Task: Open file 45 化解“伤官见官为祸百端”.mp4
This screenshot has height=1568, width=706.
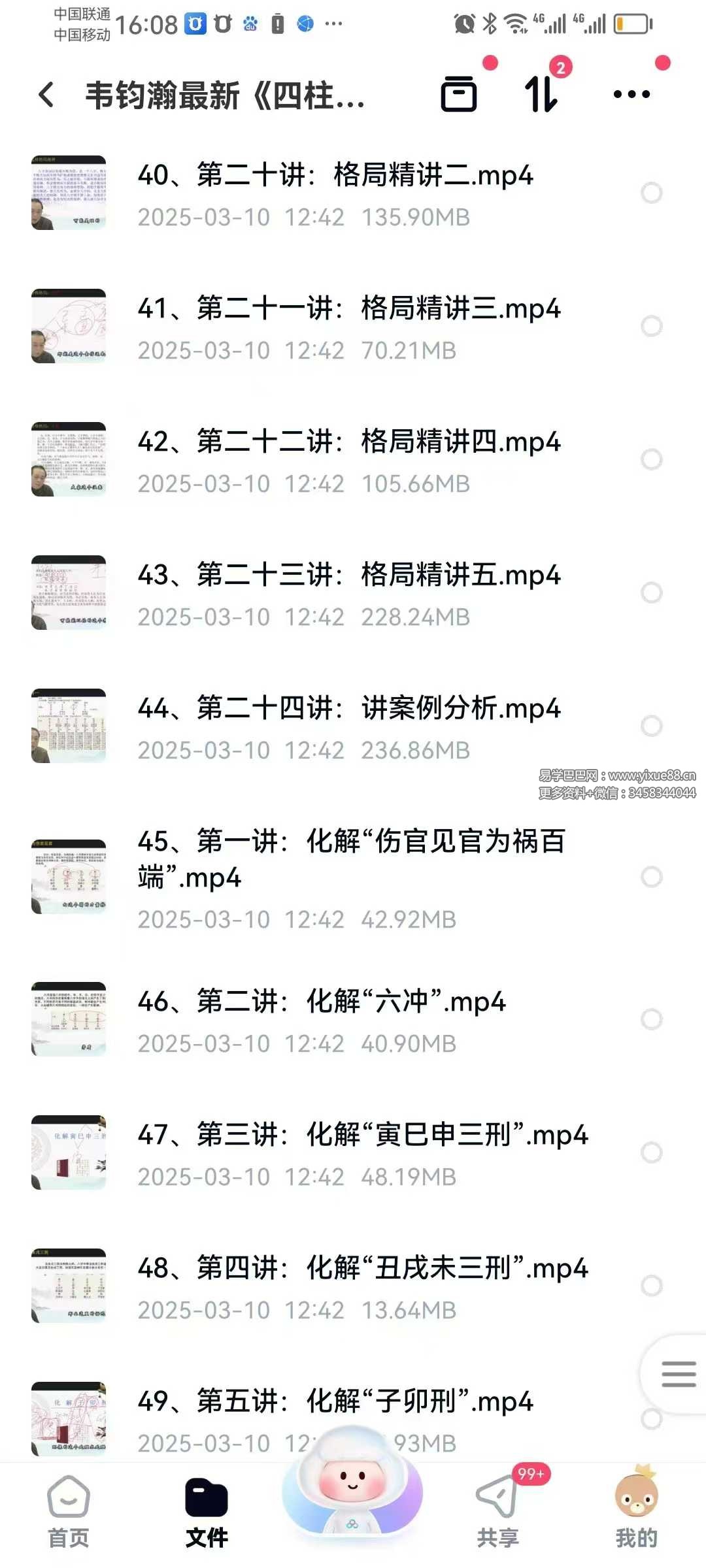Action: 351,858
